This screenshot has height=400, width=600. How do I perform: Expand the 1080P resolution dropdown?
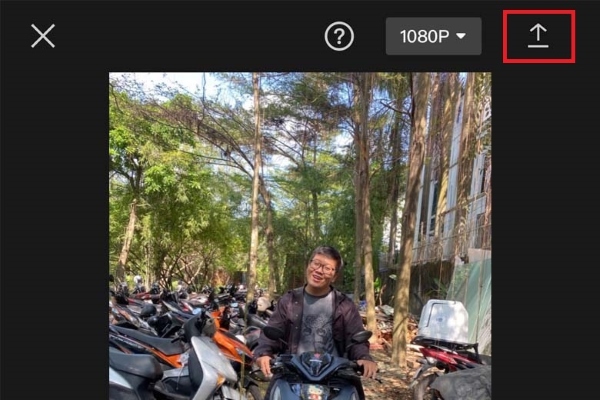pyautogui.click(x=433, y=36)
